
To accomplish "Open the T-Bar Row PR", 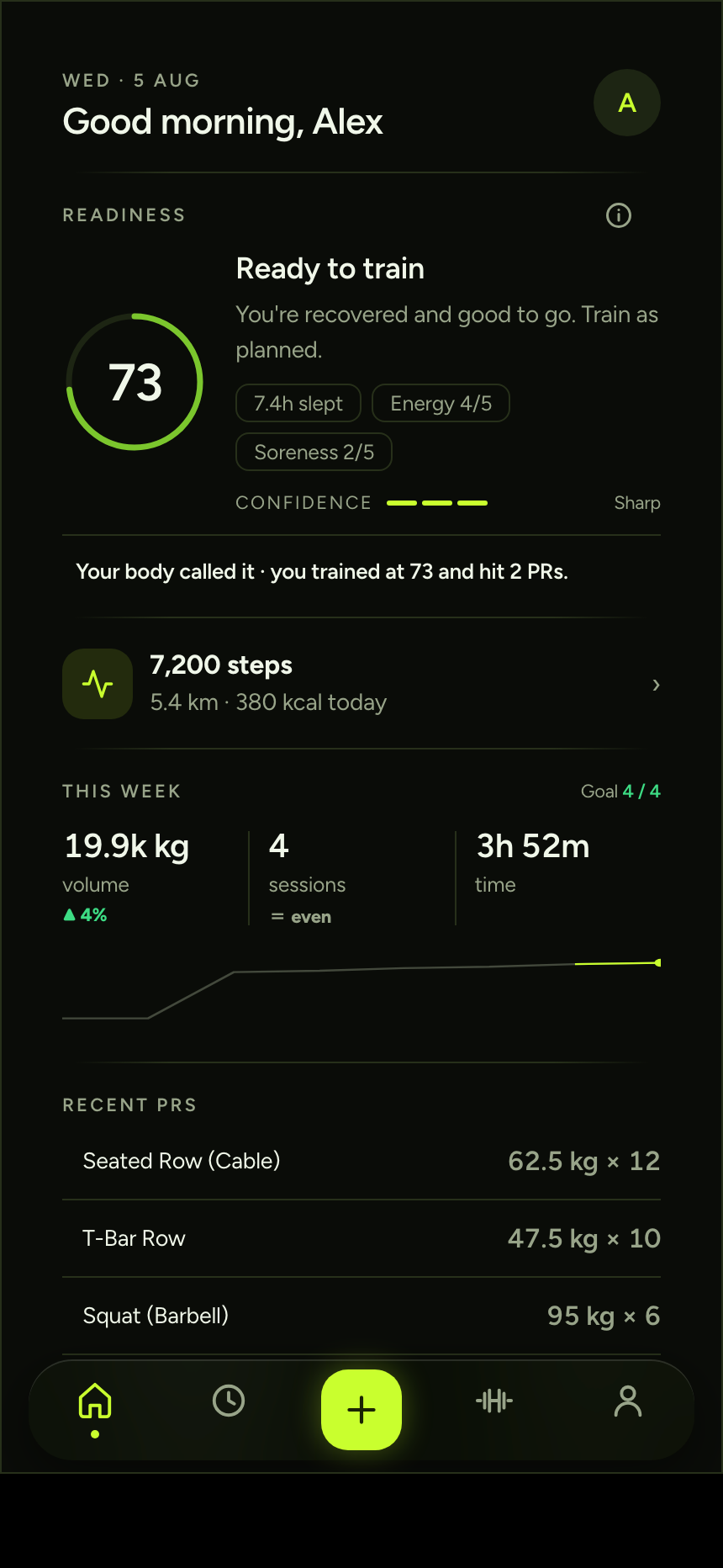I will (361, 1238).
